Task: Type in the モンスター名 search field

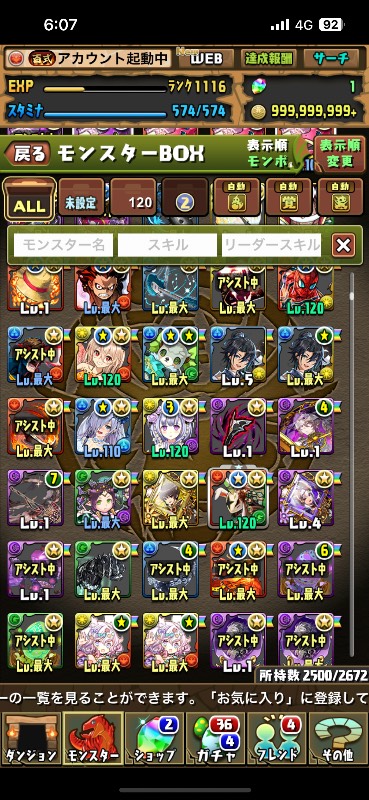Action: [63, 245]
